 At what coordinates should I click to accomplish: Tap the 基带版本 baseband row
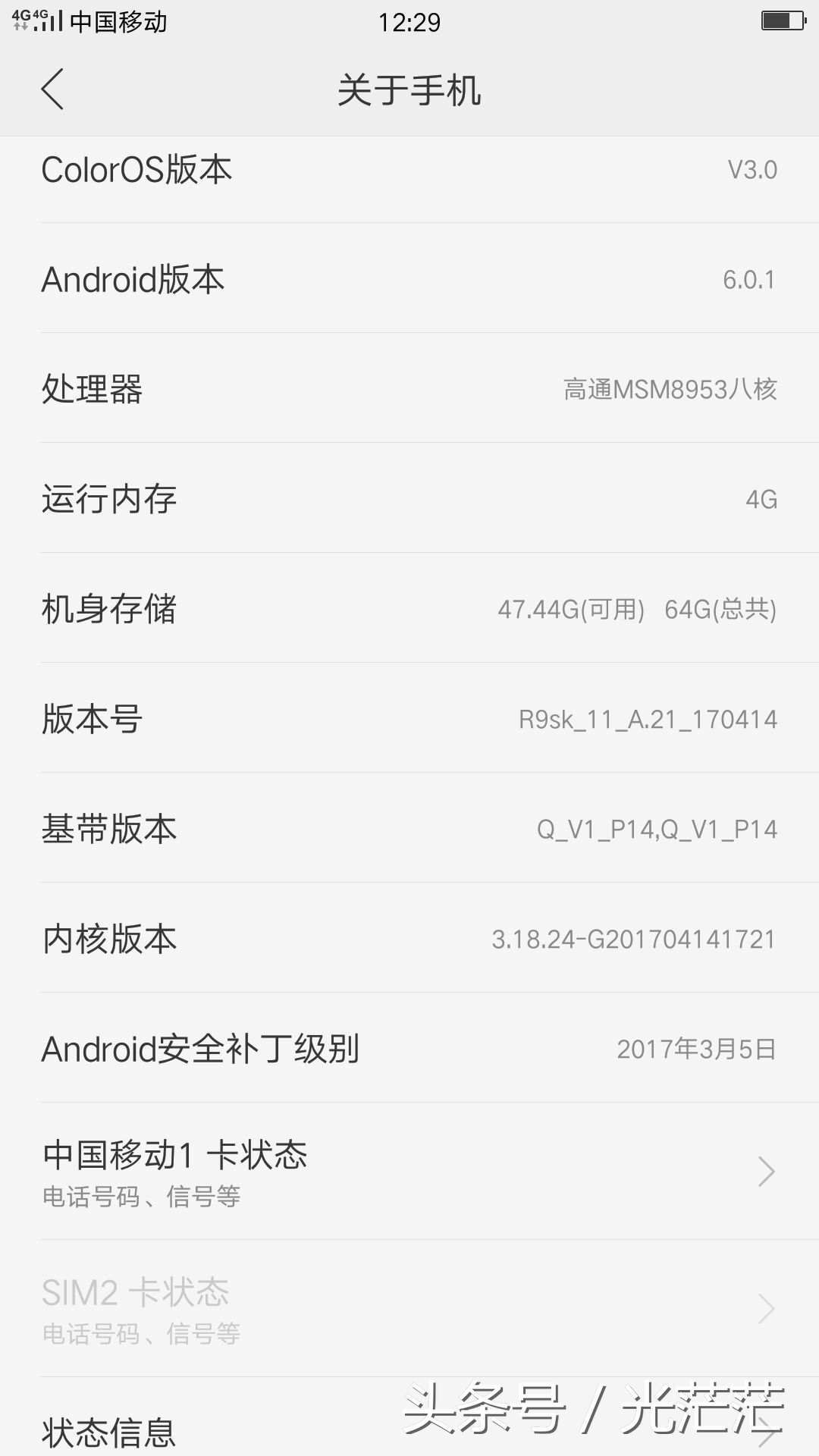pyautogui.click(x=409, y=829)
